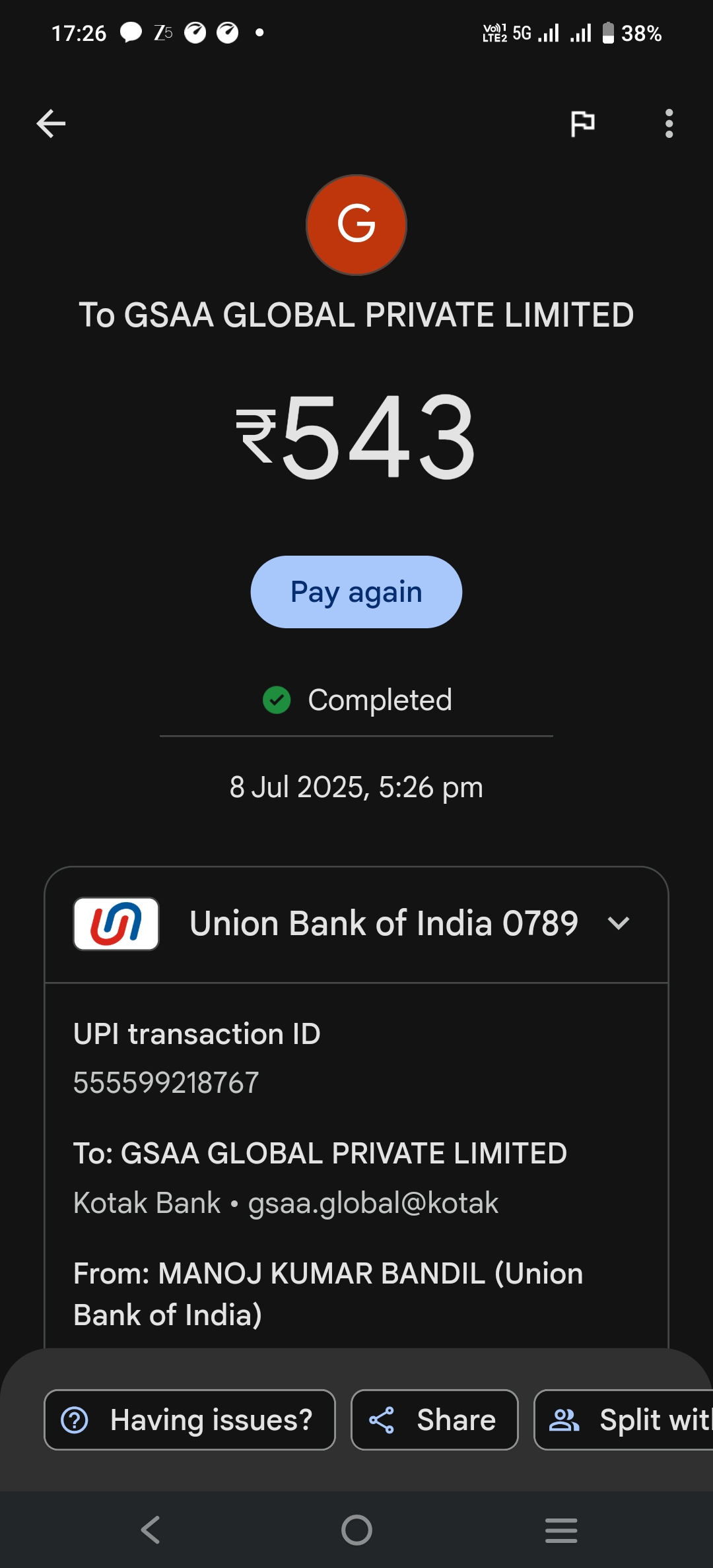This screenshot has width=713, height=1568.
Task: Tap the Pay again button
Action: (x=356, y=592)
